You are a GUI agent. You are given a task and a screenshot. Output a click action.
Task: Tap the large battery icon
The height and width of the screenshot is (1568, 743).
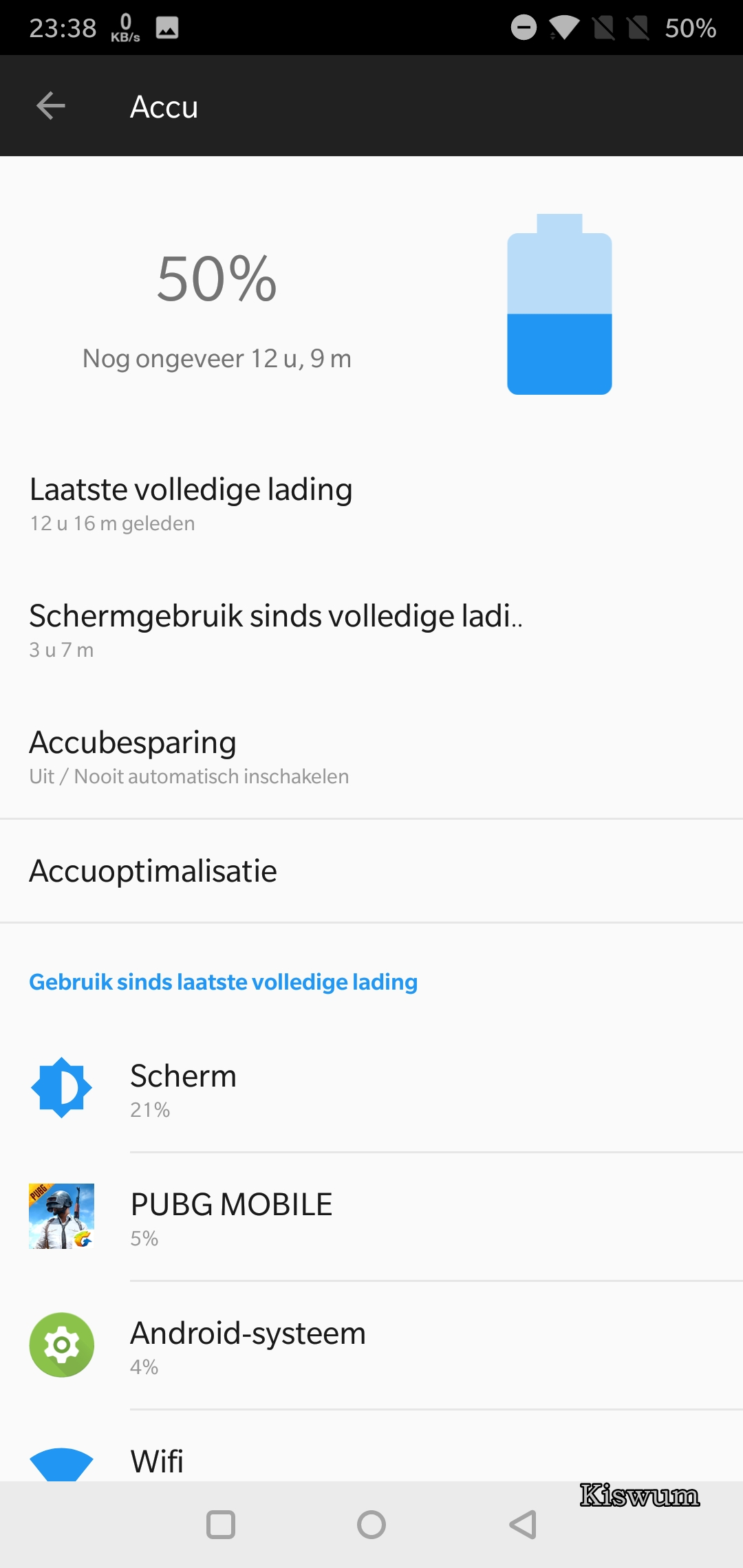point(559,304)
